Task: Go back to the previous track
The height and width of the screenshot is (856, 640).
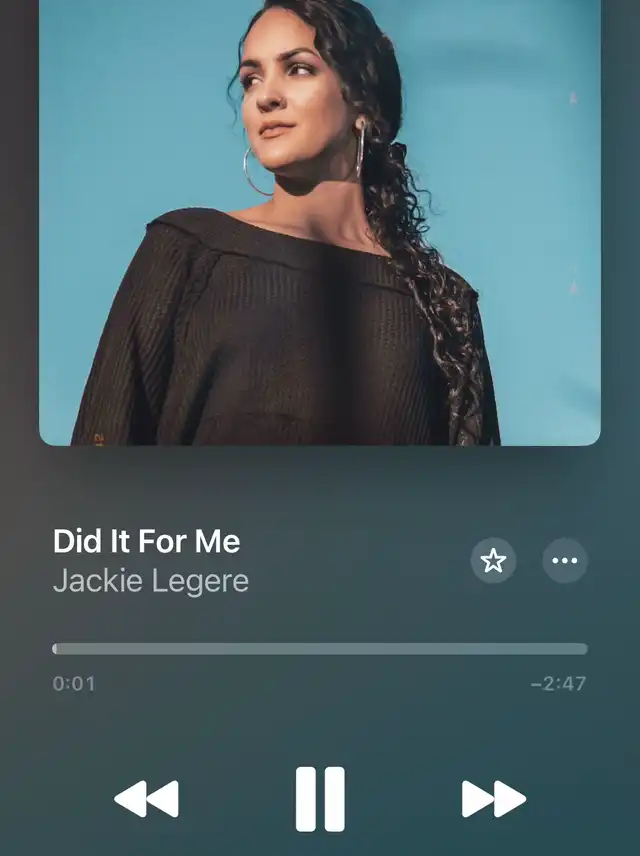Action: (147, 799)
